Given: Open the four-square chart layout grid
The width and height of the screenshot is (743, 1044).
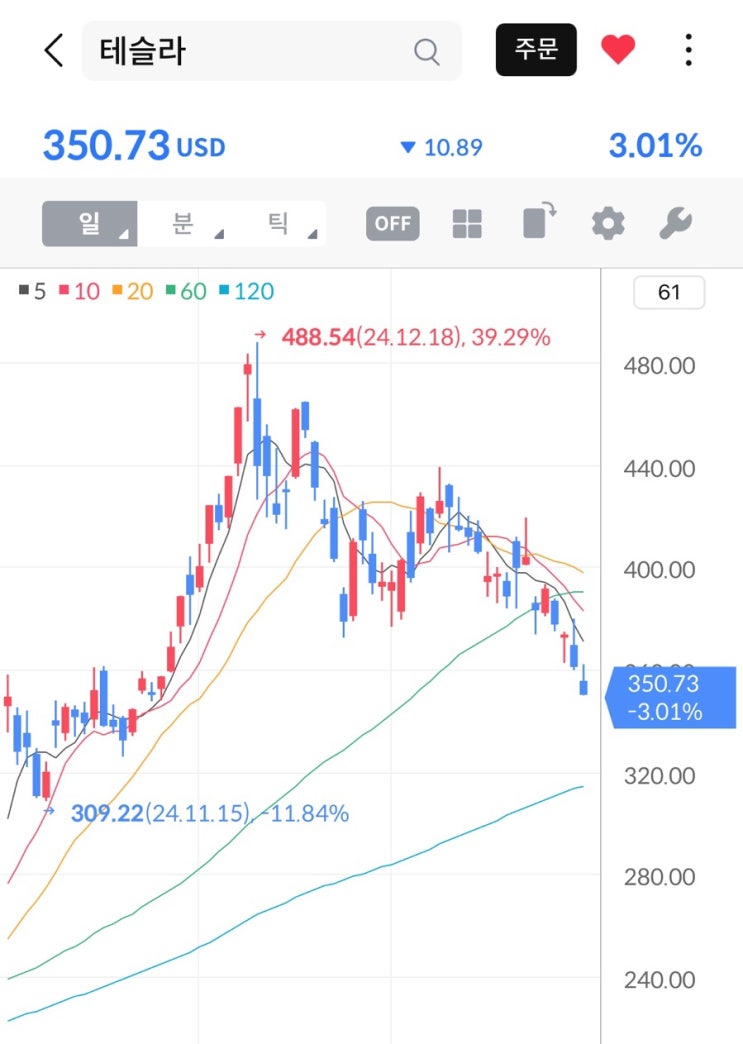Looking at the screenshot, I should (467, 223).
